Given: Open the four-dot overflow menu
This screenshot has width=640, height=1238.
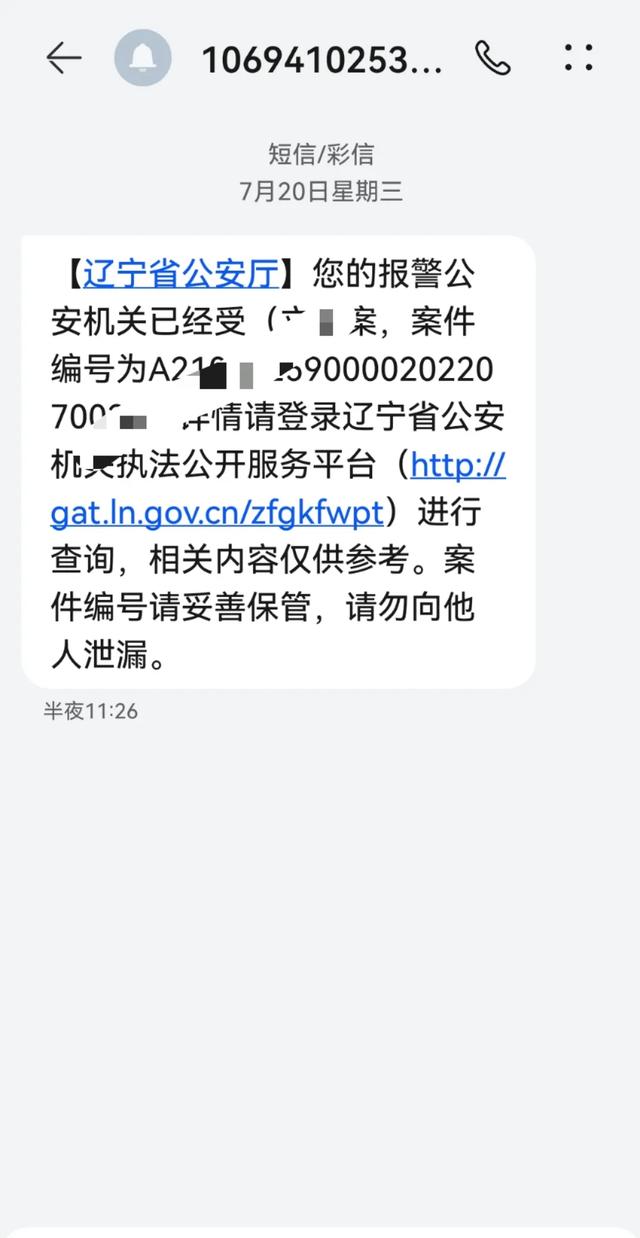Looking at the screenshot, I should point(578,58).
